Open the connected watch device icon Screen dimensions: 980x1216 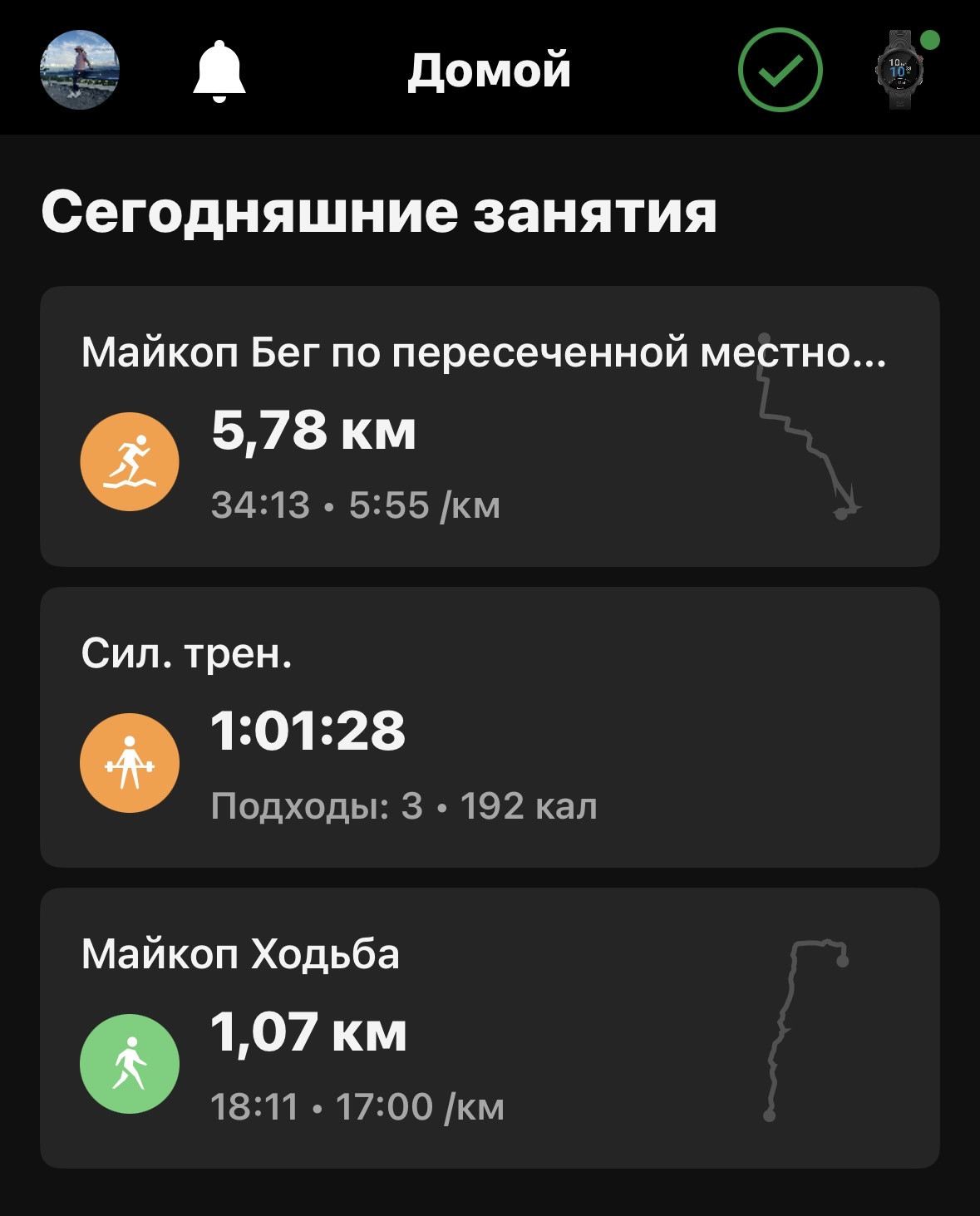pyautogui.click(x=899, y=70)
